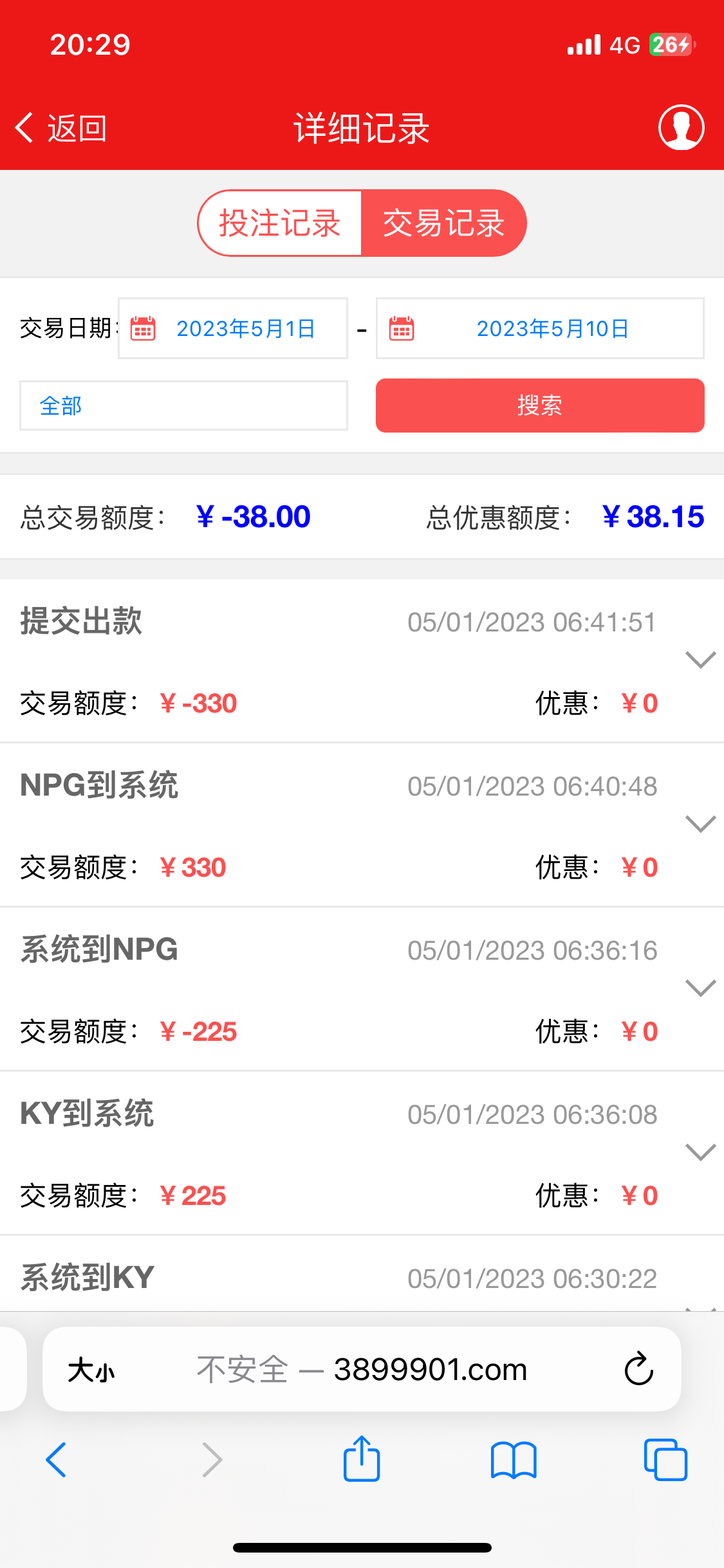The height and width of the screenshot is (1568, 724).
Task: Tap the back chevron icon beside 返回
Action: pyautogui.click(x=24, y=127)
